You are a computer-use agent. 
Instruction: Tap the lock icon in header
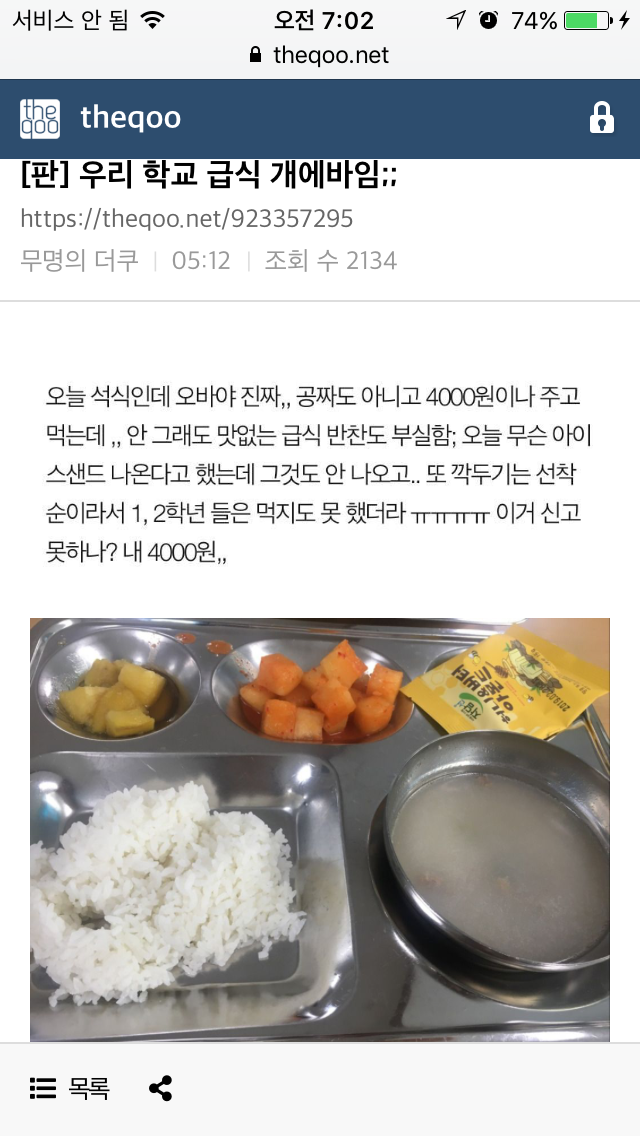point(602,118)
